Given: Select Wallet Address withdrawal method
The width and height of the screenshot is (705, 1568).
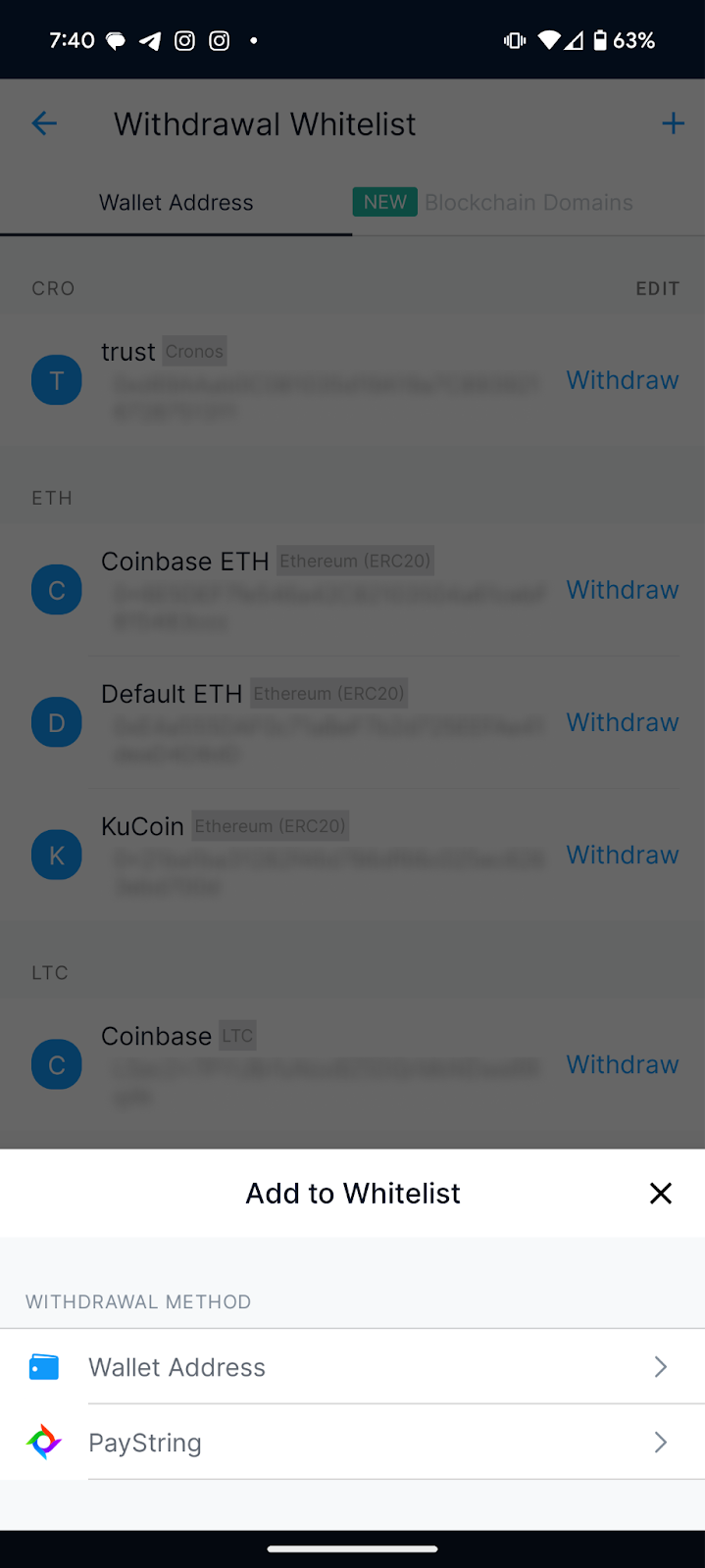Looking at the screenshot, I should pyautogui.click(x=352, y=1367).
